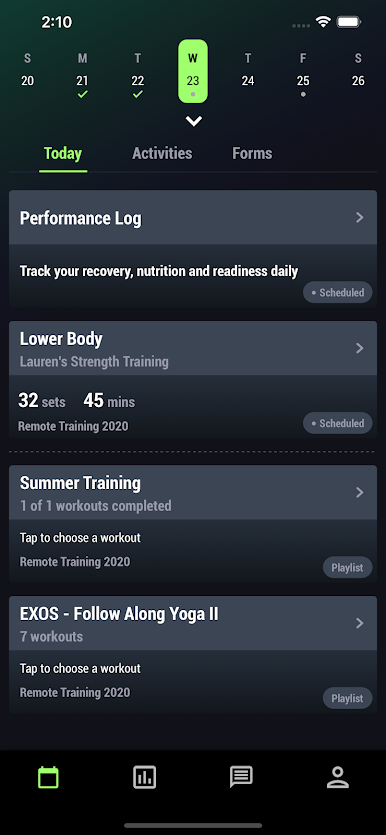
Task: Open the Lower Body workout card
Action: tap(193, 380)
